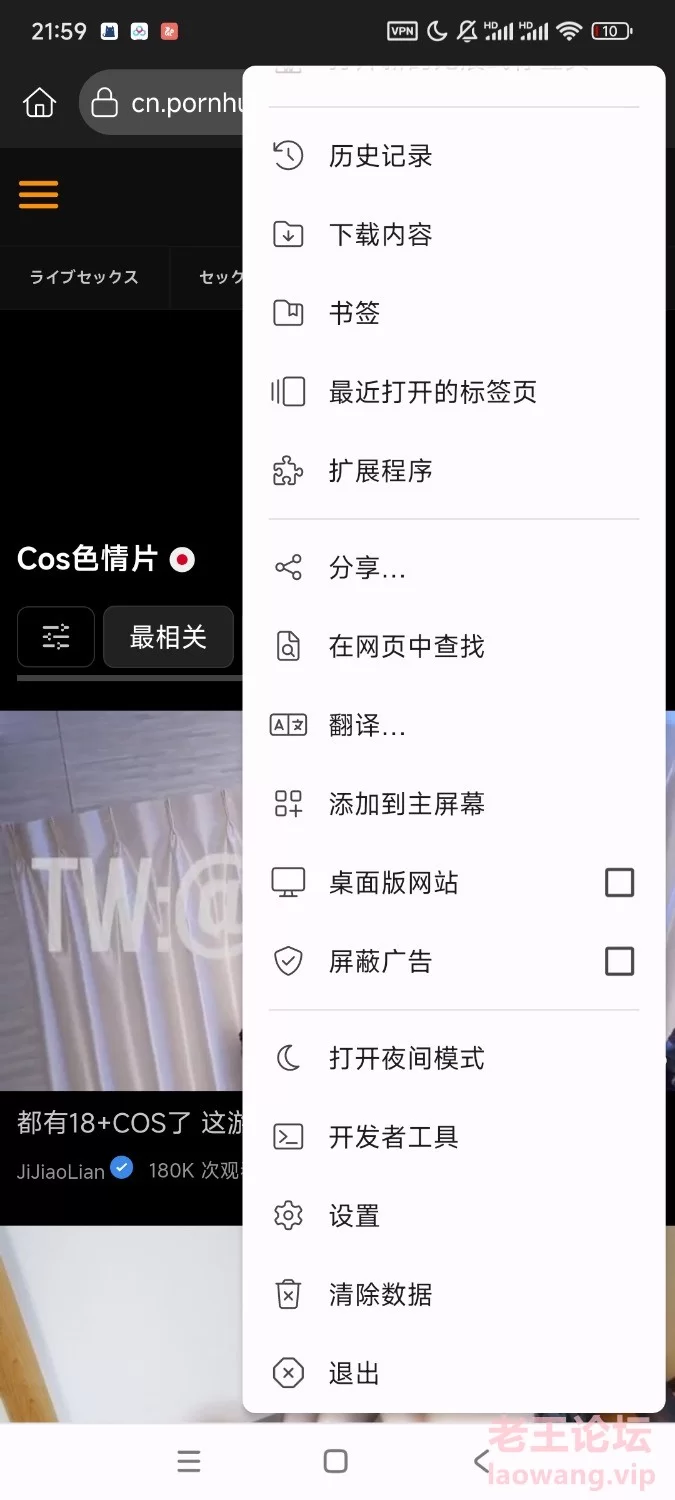
Task: Open 历史记录 from the menu
Action: pyautogui.click(x=453, y=156)
